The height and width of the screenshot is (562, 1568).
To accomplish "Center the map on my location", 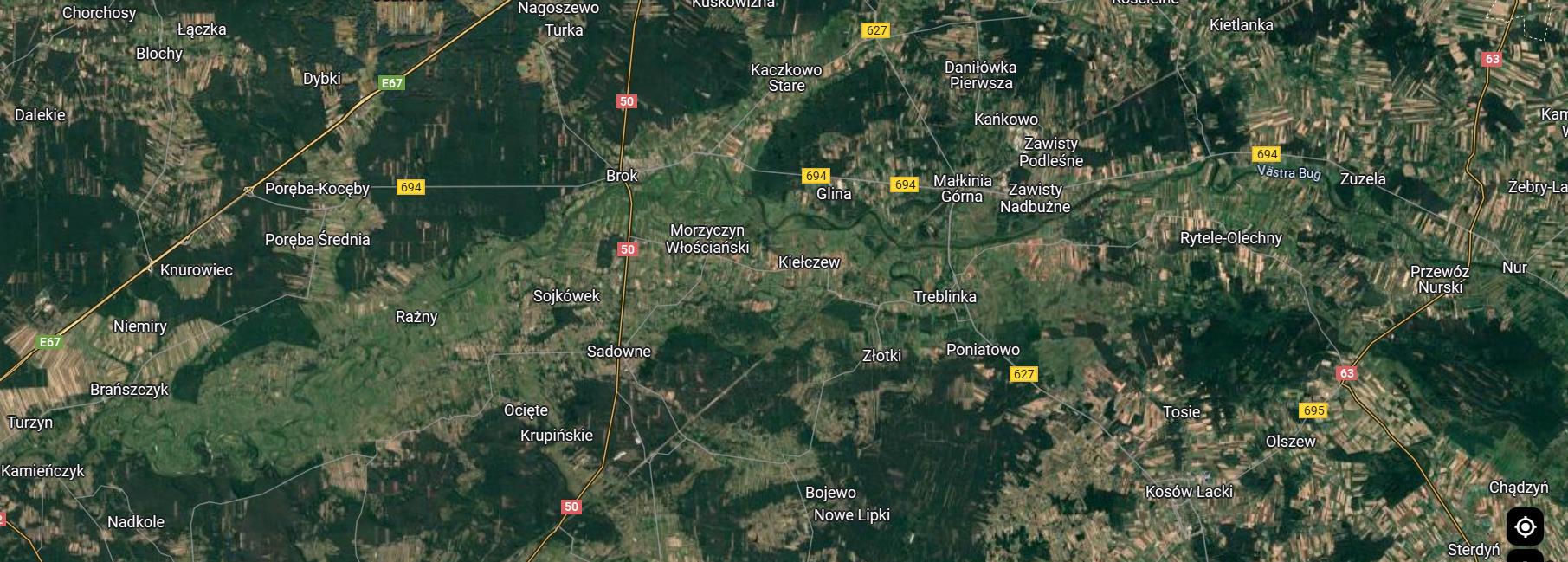I will click(1525, 526).
